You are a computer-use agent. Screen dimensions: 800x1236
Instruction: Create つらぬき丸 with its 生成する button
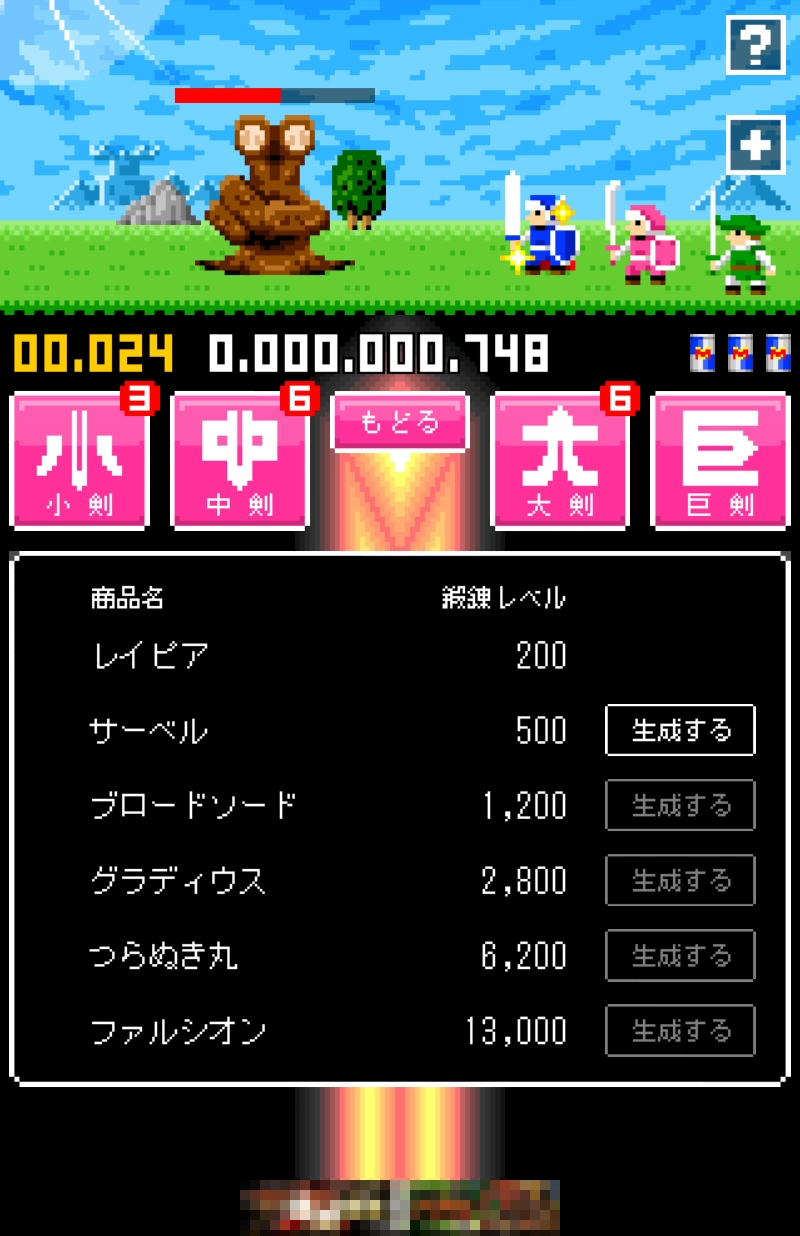tap(680, 956)
